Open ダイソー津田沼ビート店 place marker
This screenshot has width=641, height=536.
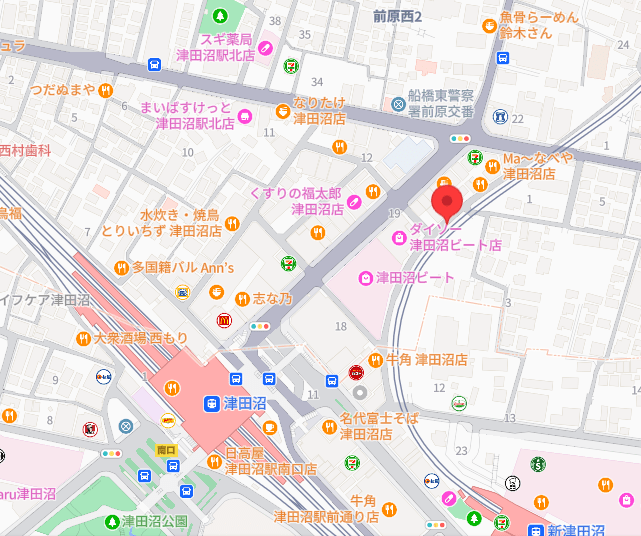[x=399, y=237]
